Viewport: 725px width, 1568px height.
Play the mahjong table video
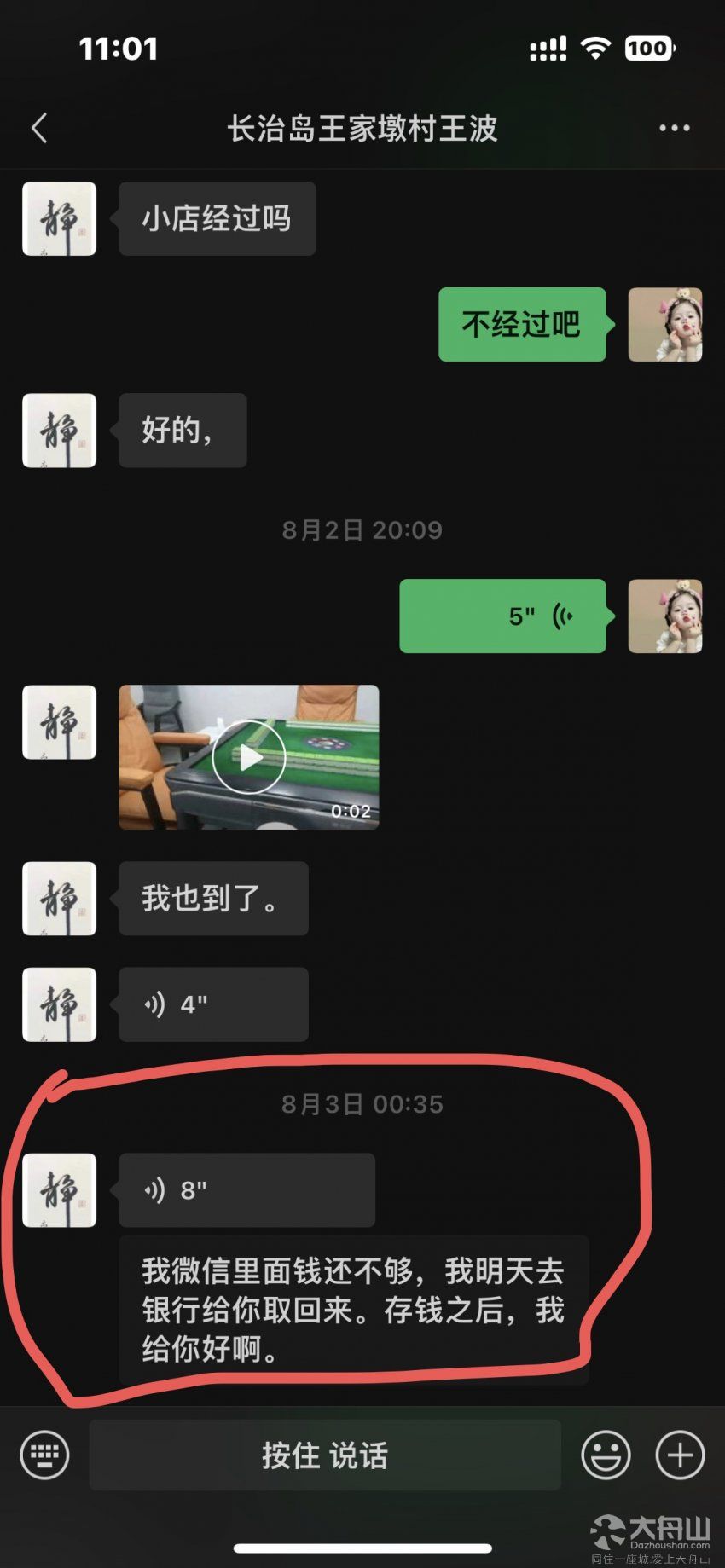pos(248,757)
